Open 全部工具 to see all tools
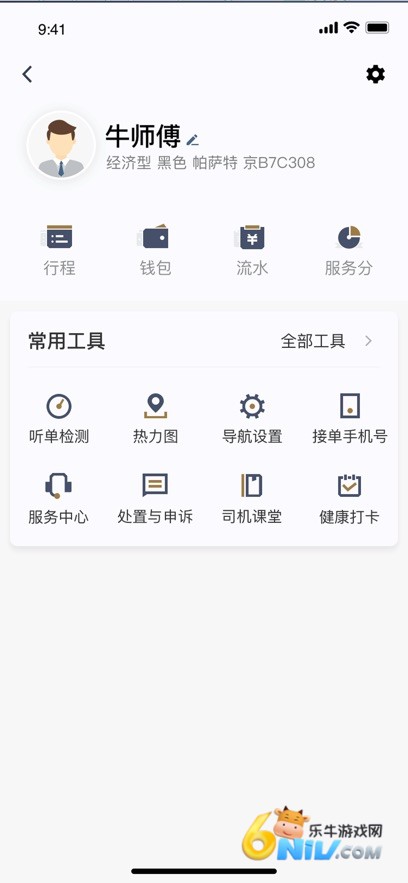The height and width of the screenshot is (883, 408). [326, 341]
